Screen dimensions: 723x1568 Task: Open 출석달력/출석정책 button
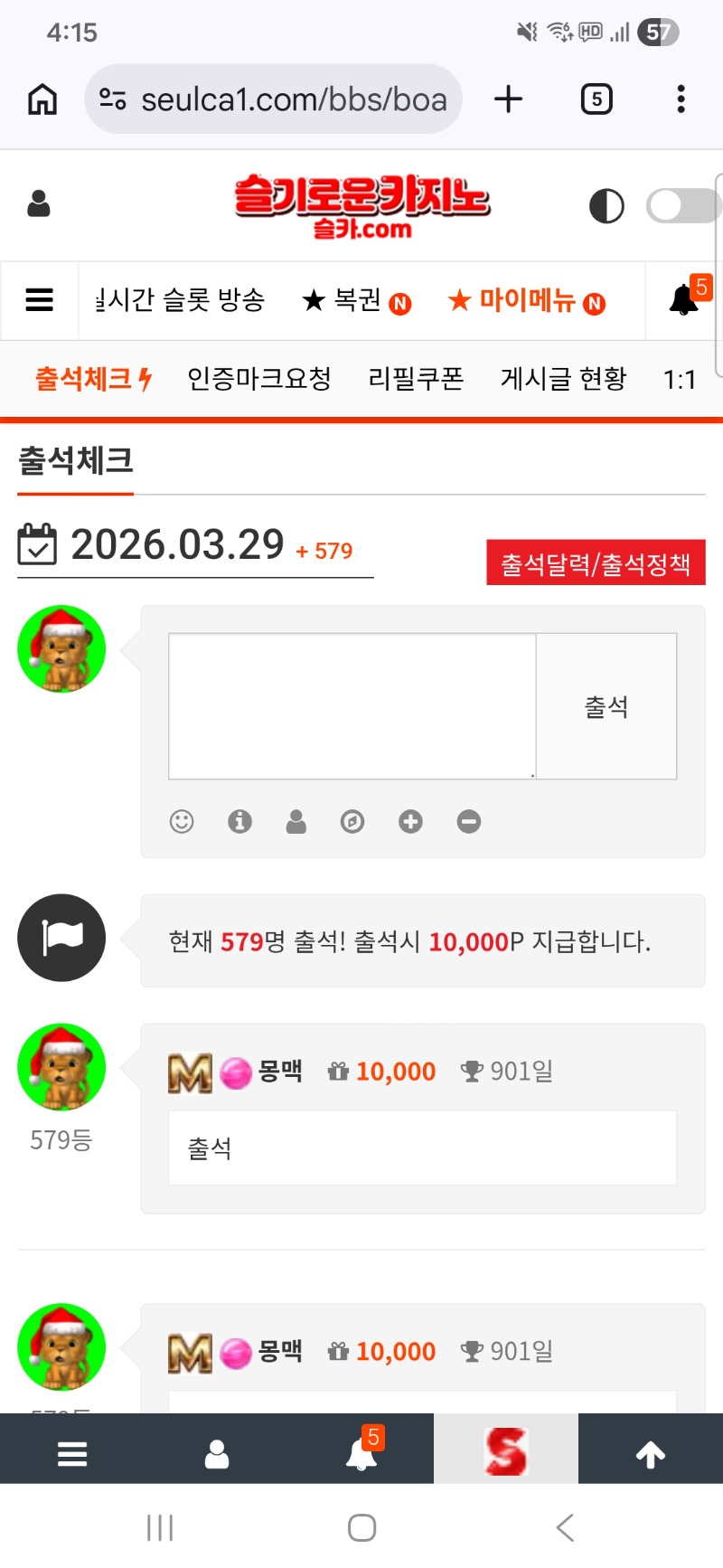click(x=596, y=564)
